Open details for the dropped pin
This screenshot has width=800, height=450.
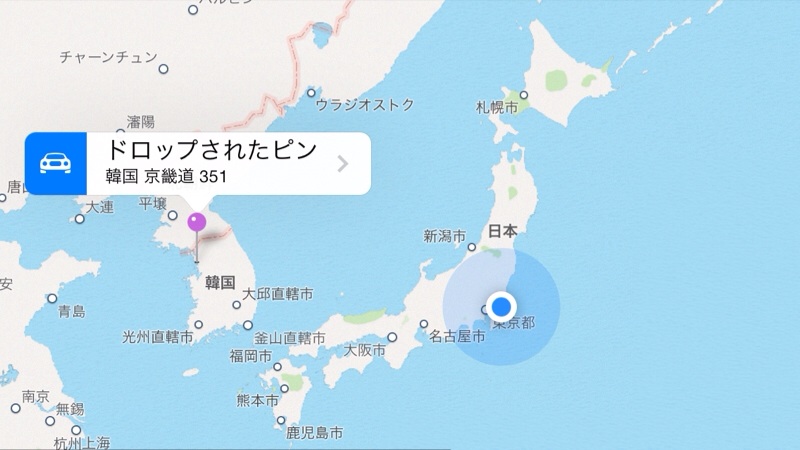pyautogui.click(x=342, y=164)
